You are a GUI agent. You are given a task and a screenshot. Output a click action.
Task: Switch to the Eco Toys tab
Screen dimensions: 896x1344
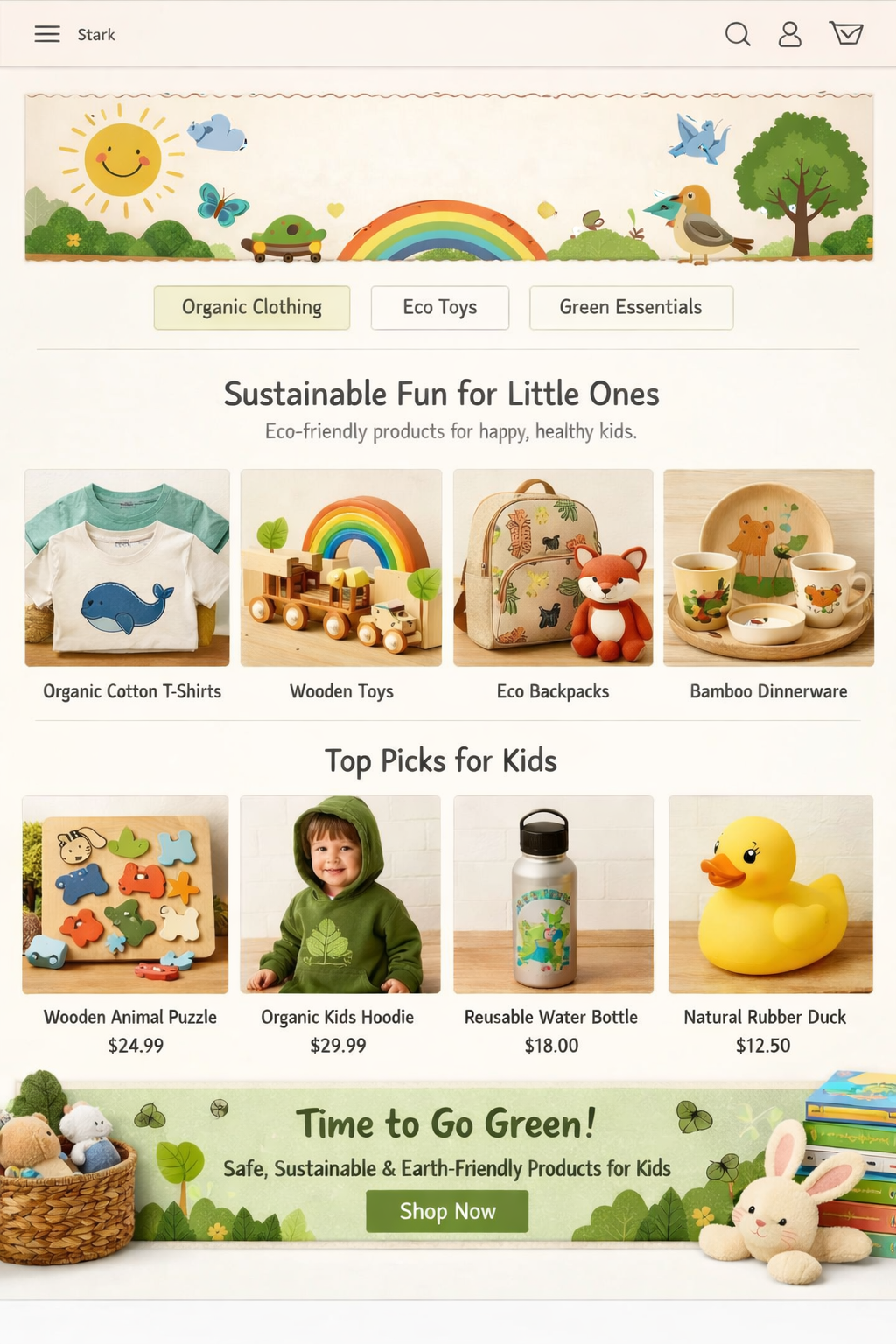point(439,307)
